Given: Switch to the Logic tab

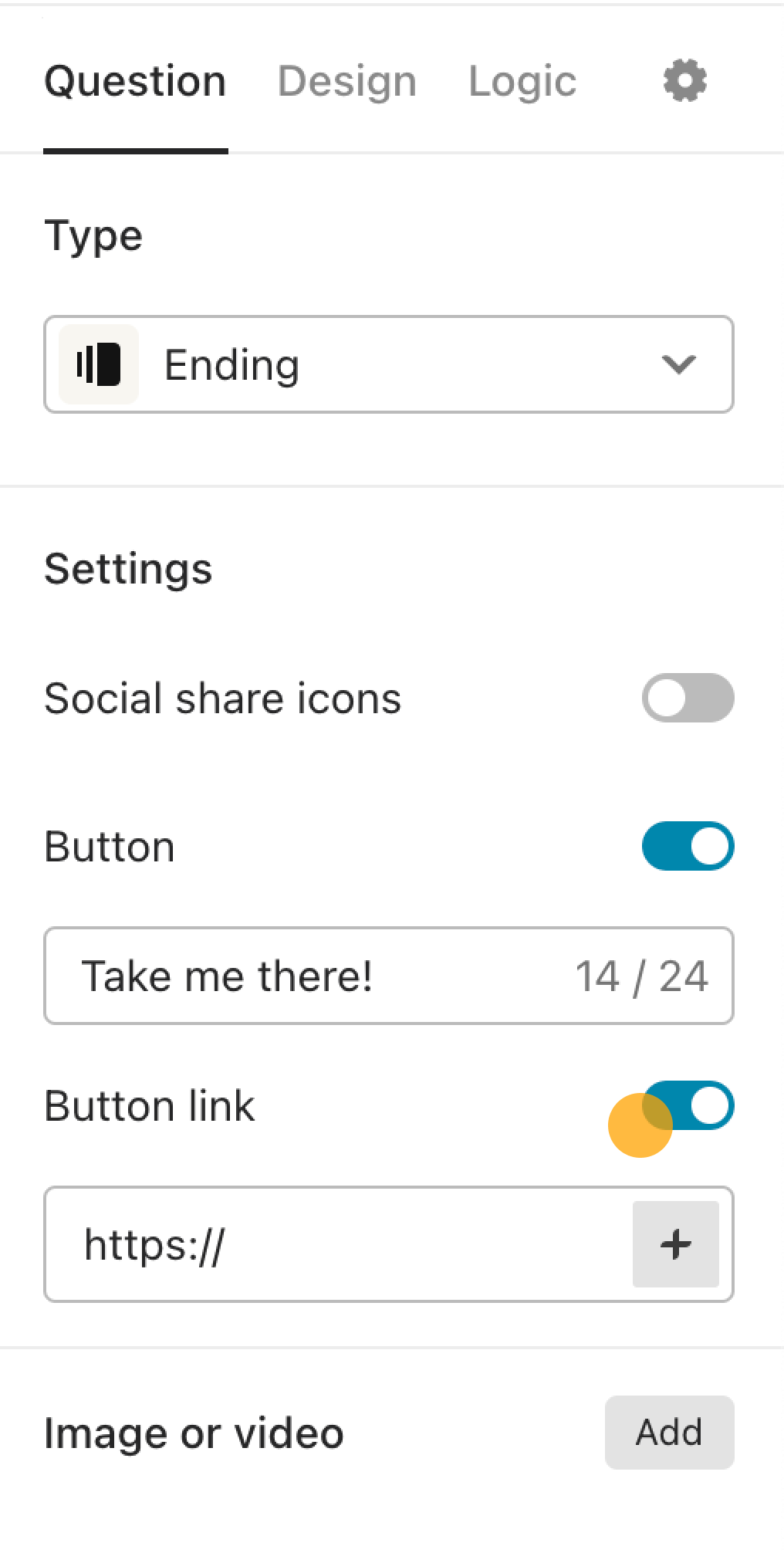Looking at the screenshot, I should [x=522, y=81].
